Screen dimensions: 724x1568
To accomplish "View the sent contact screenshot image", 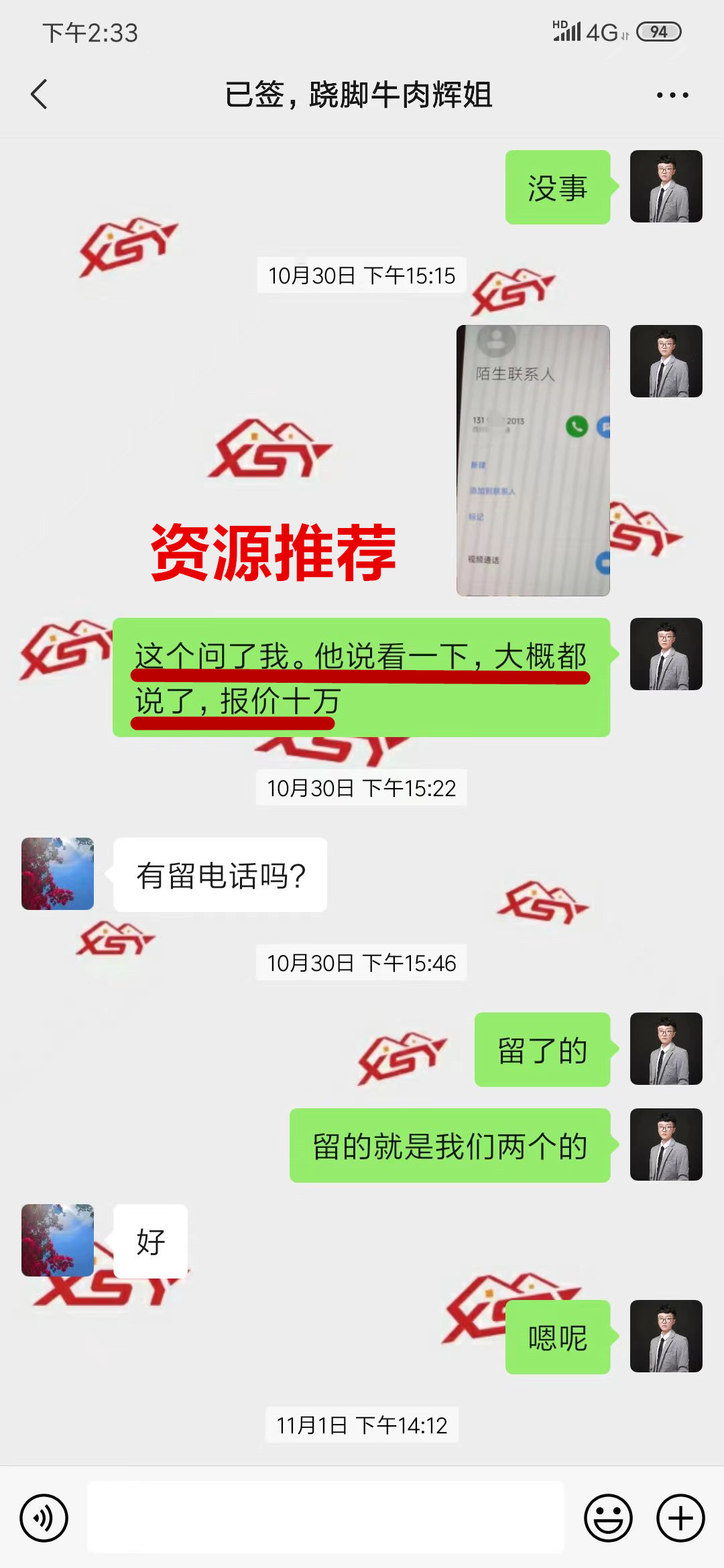I will click(x=533, y=461).
